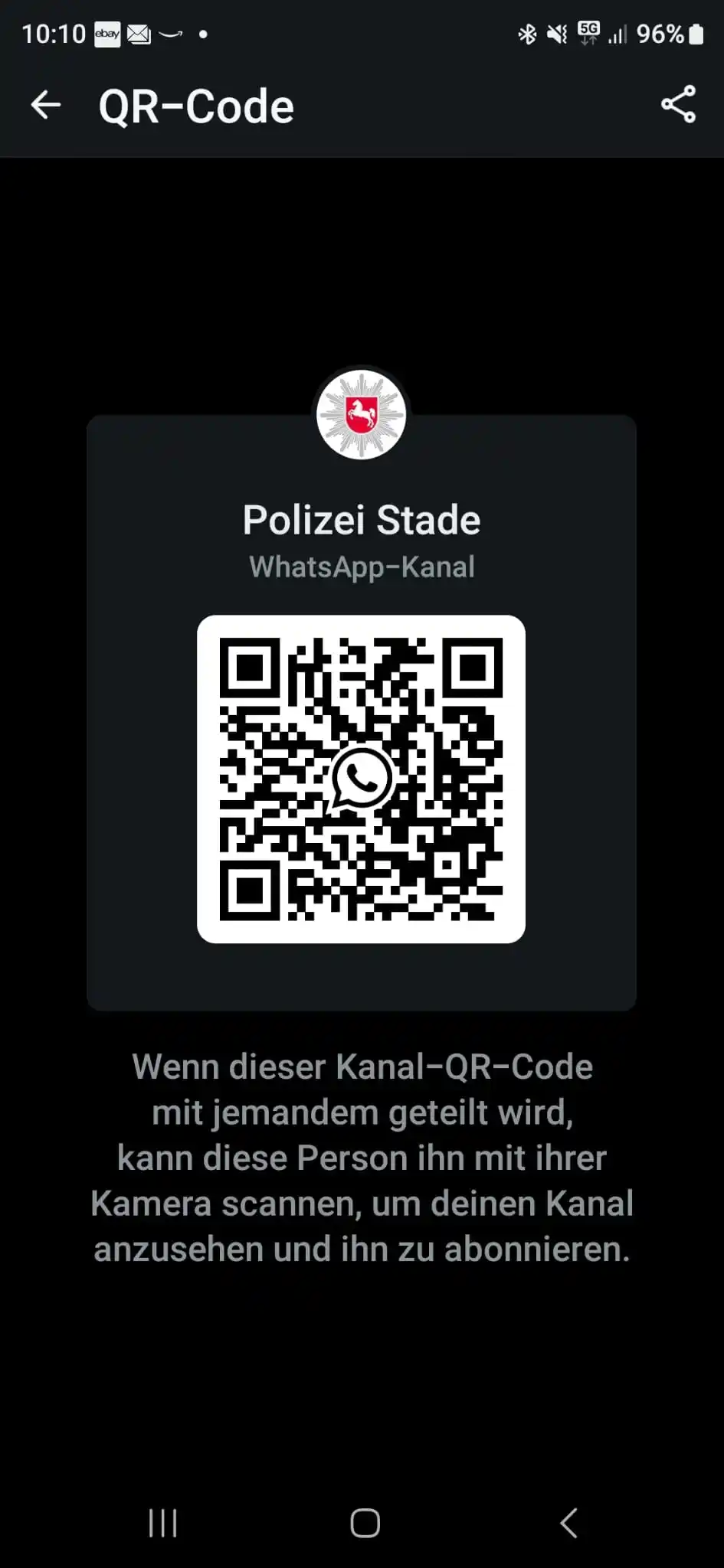
Task: Tap the share icon to share QR code
Action: (679, 105)
